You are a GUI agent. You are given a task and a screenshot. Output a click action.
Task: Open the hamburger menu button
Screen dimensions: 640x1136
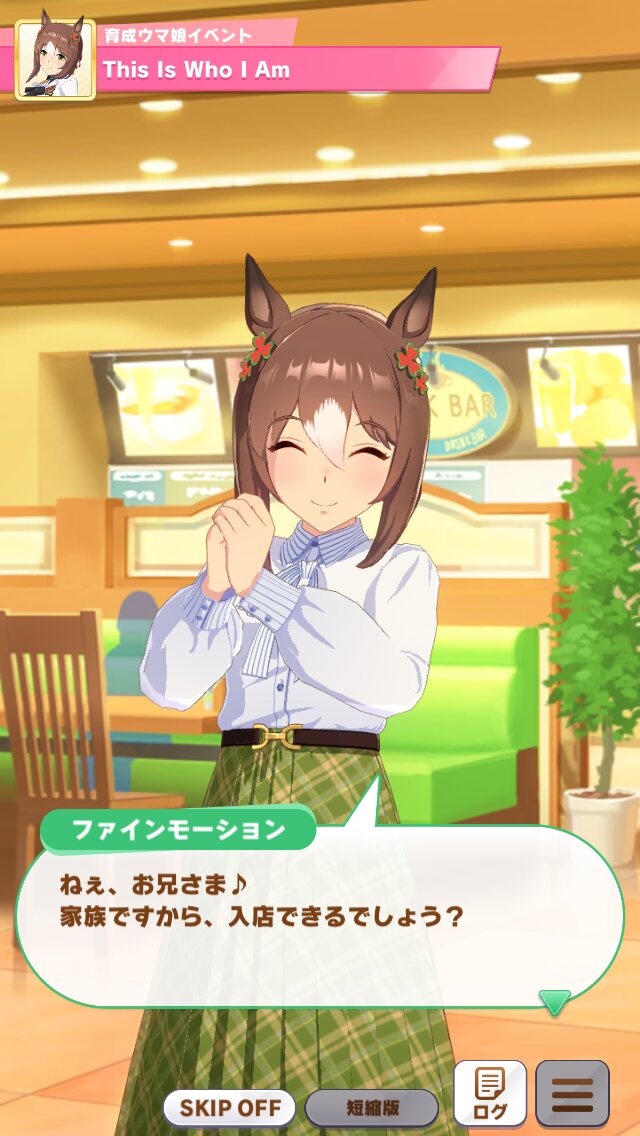tap(572, 1093)
